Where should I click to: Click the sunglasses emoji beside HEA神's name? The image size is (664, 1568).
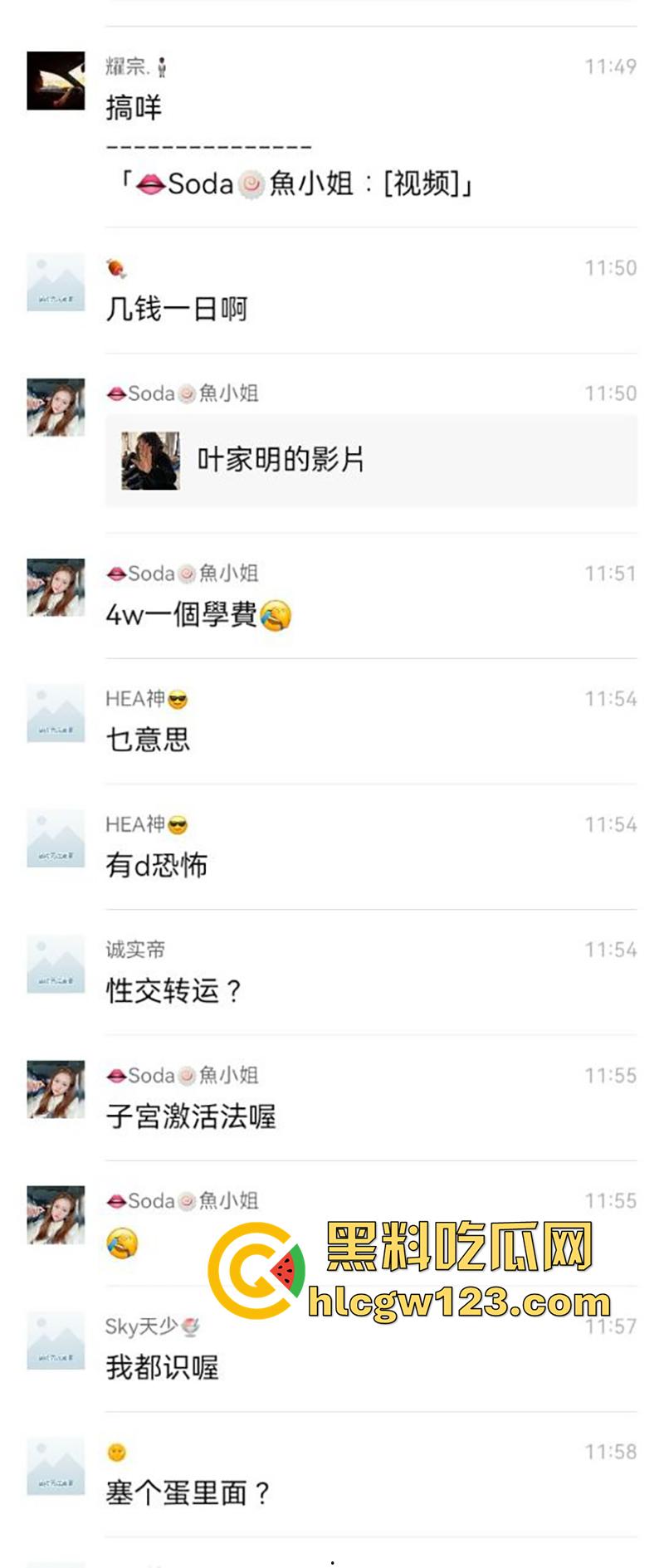click(177, 699)
